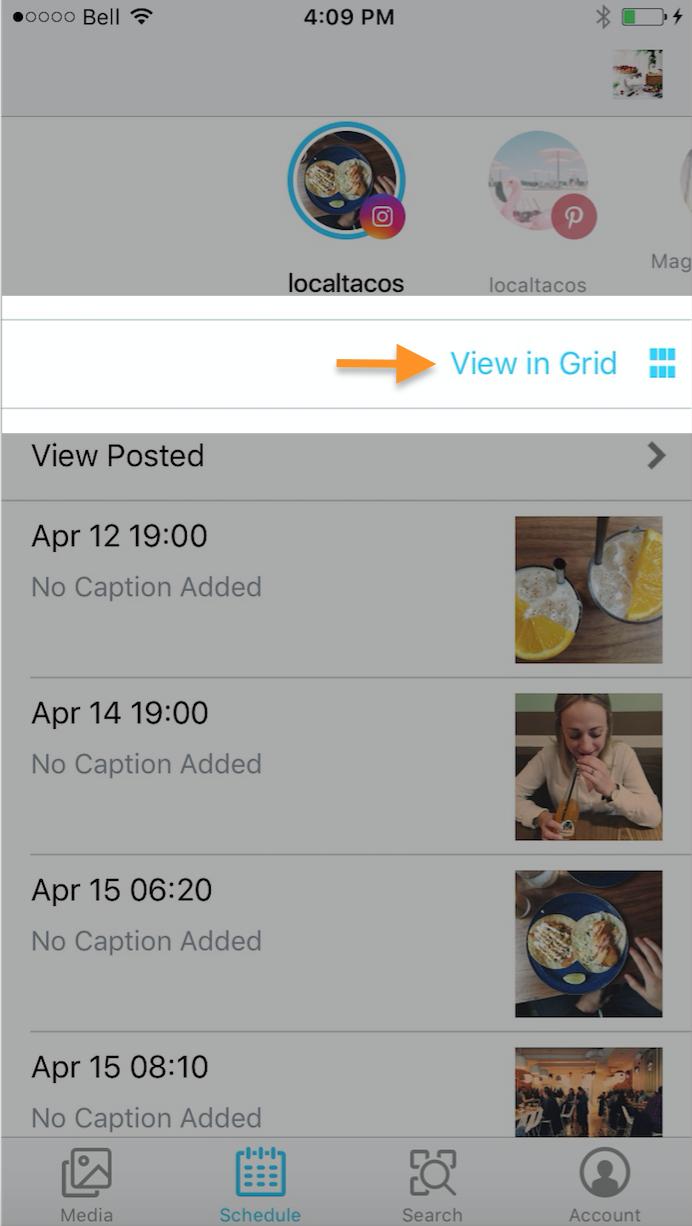
Task: Open the Account tab
Action: pyautogui.click(x=604, y=1184)
